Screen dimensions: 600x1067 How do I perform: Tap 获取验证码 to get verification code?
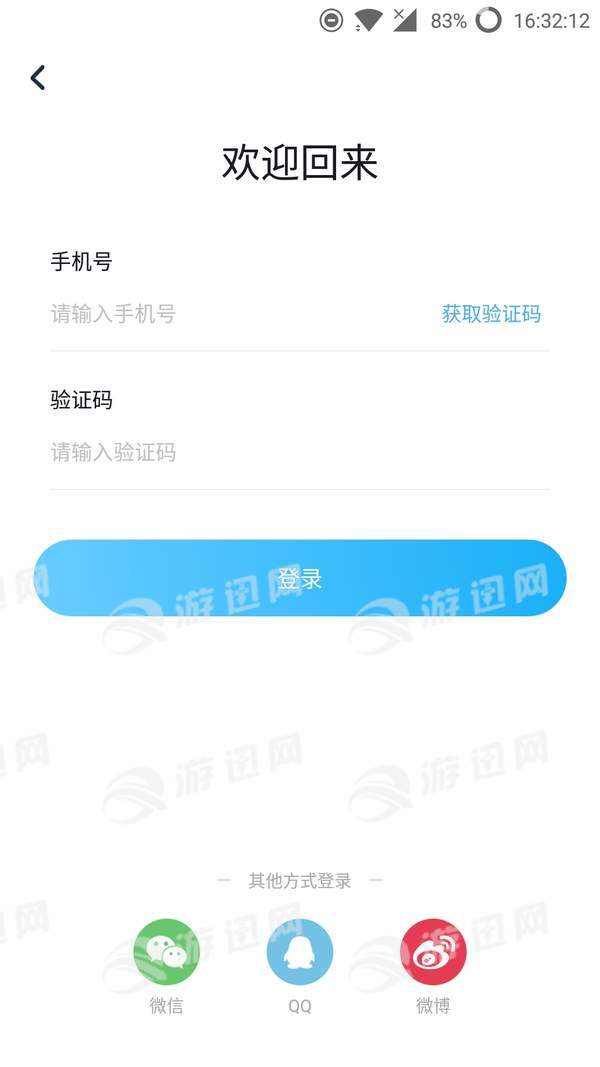[491, 314]
